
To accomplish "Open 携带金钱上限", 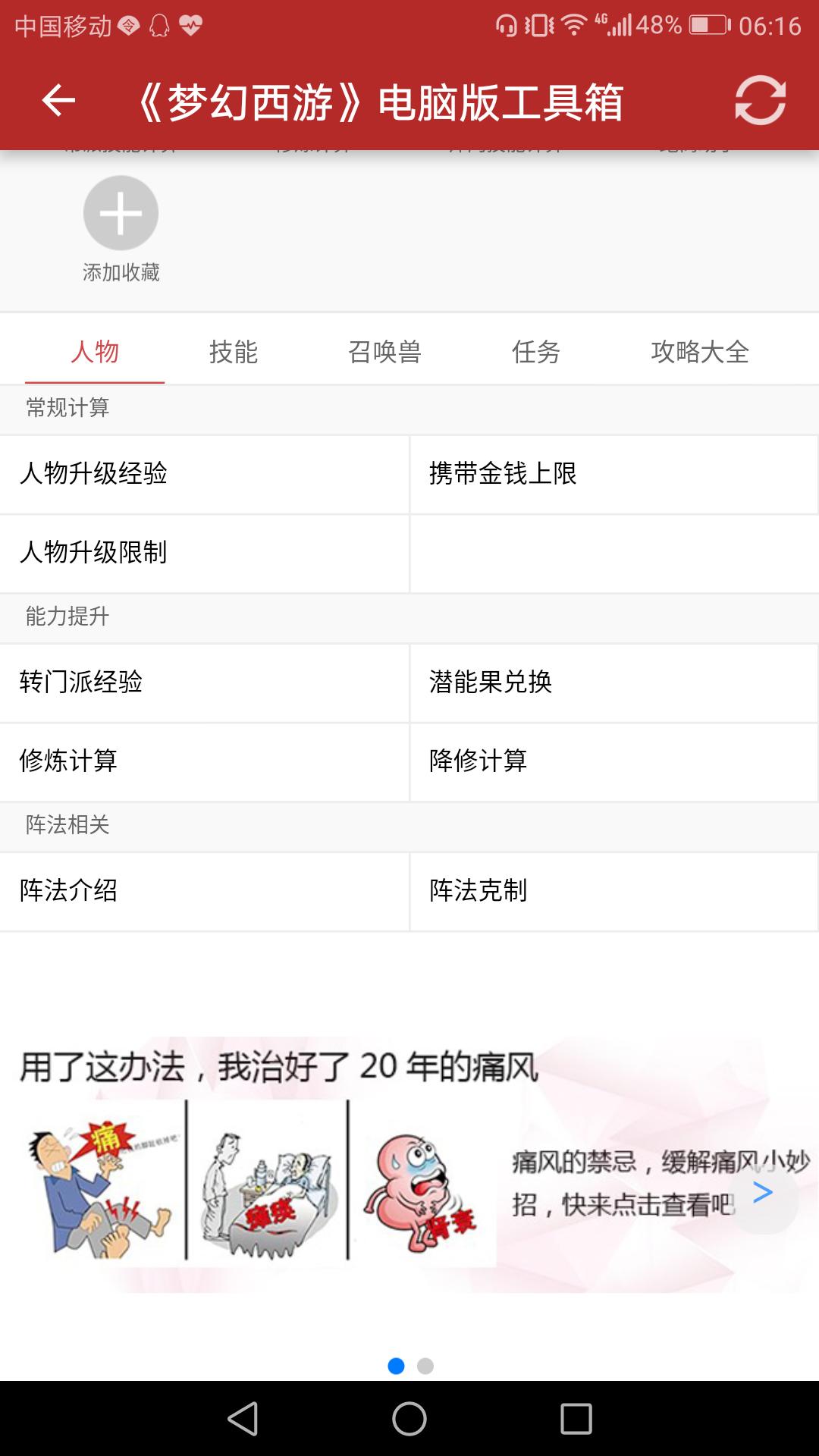I will pos(613,474).
